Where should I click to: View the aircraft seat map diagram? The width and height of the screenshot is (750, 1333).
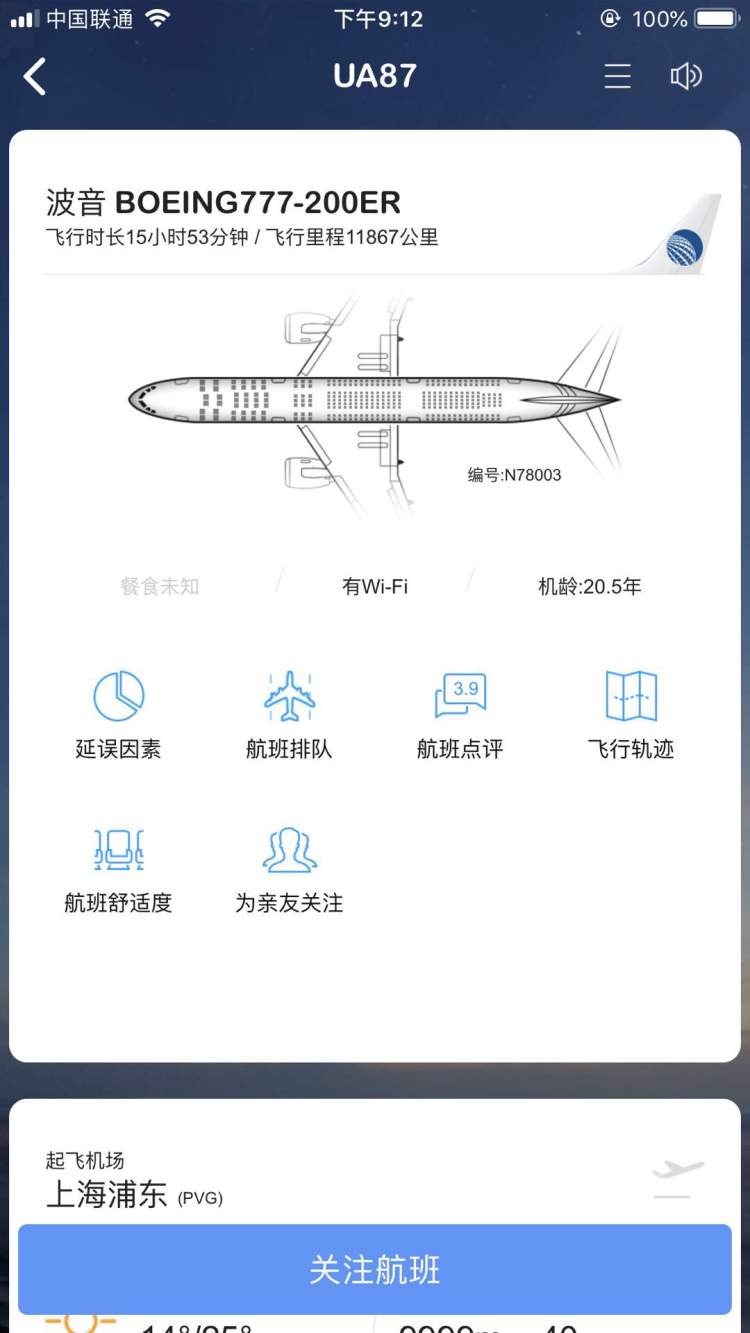375,400
